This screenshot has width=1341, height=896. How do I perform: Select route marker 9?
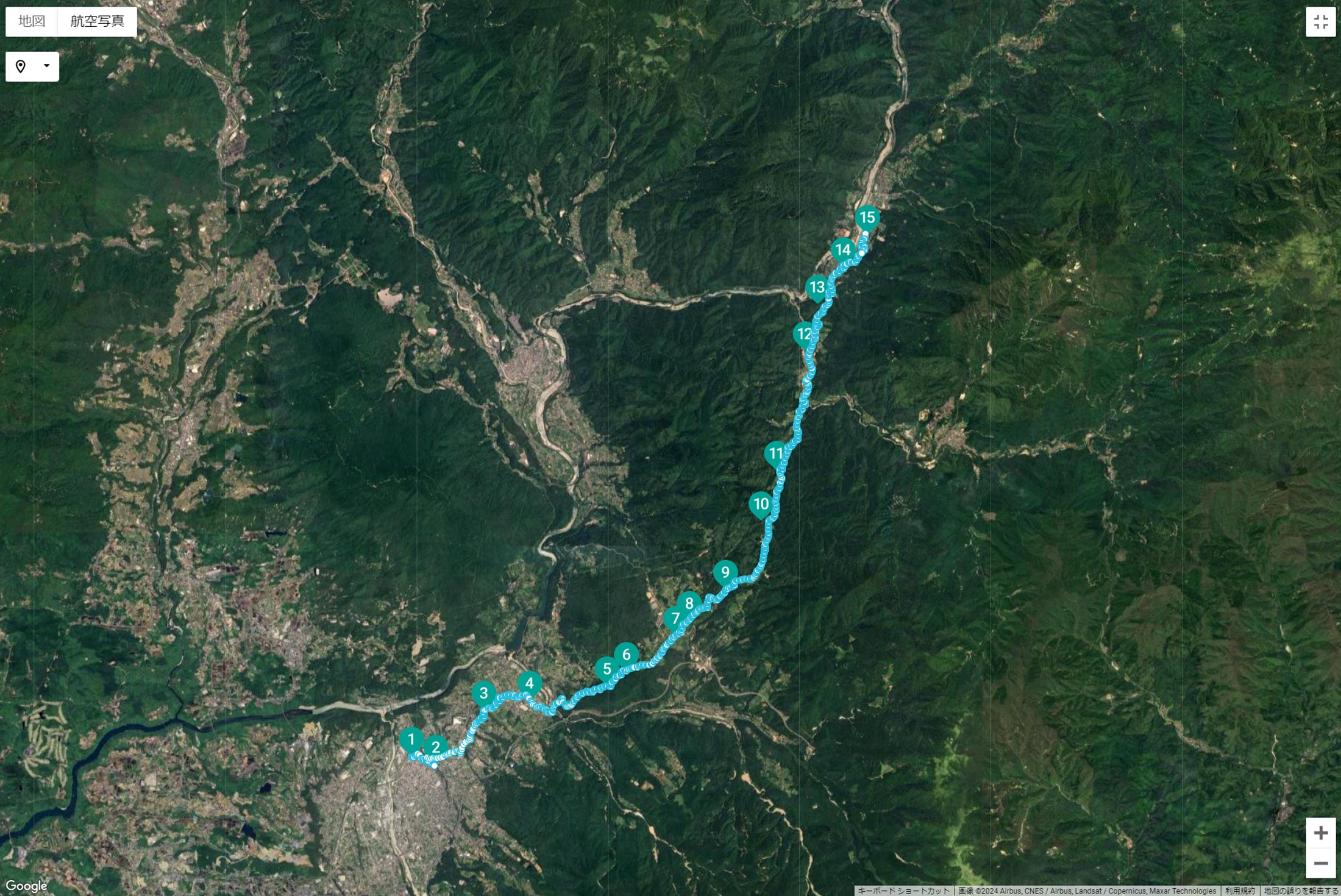coord(725,572)
